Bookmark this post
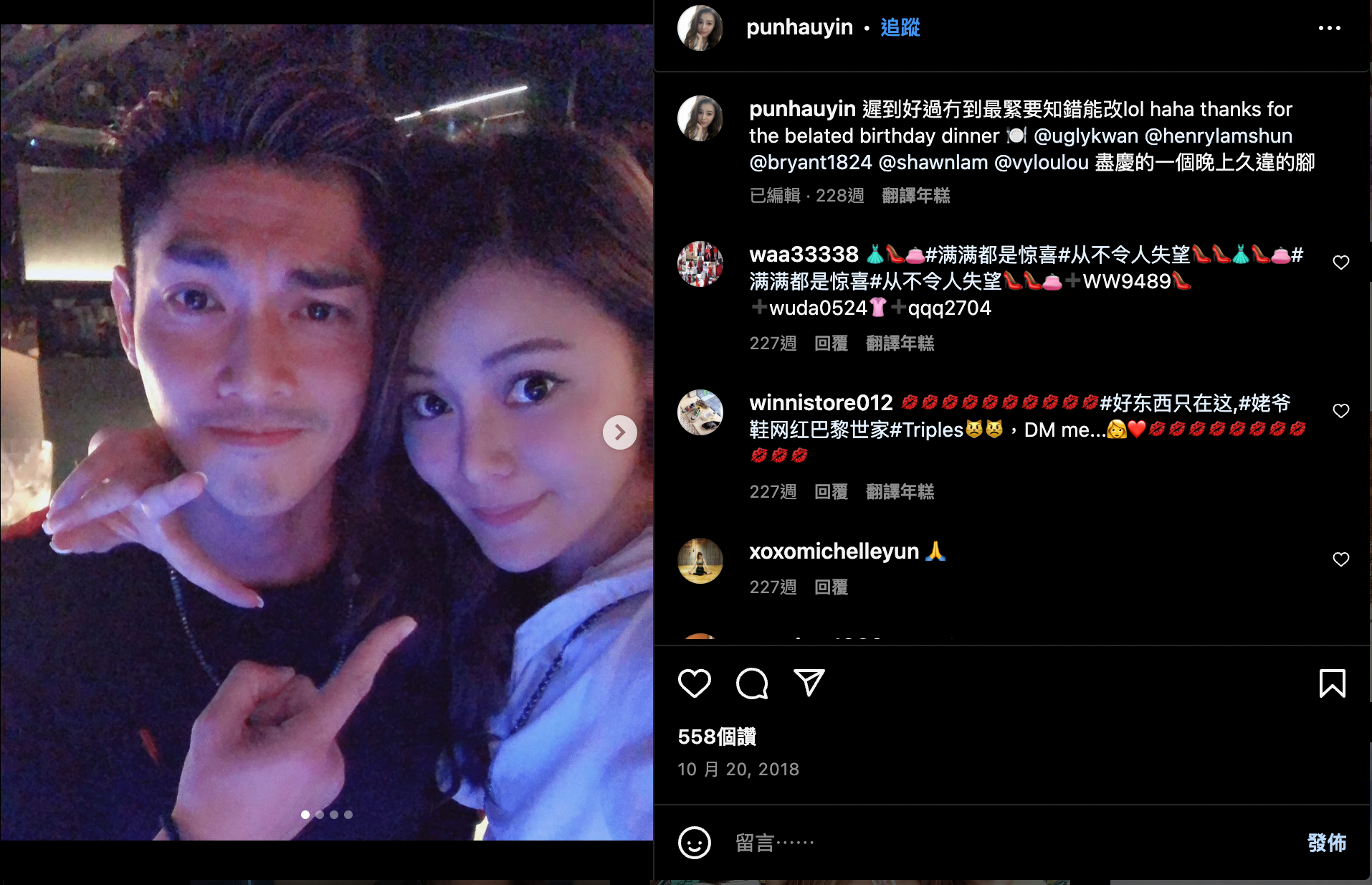1372x885 pixels. (1332, 683)
